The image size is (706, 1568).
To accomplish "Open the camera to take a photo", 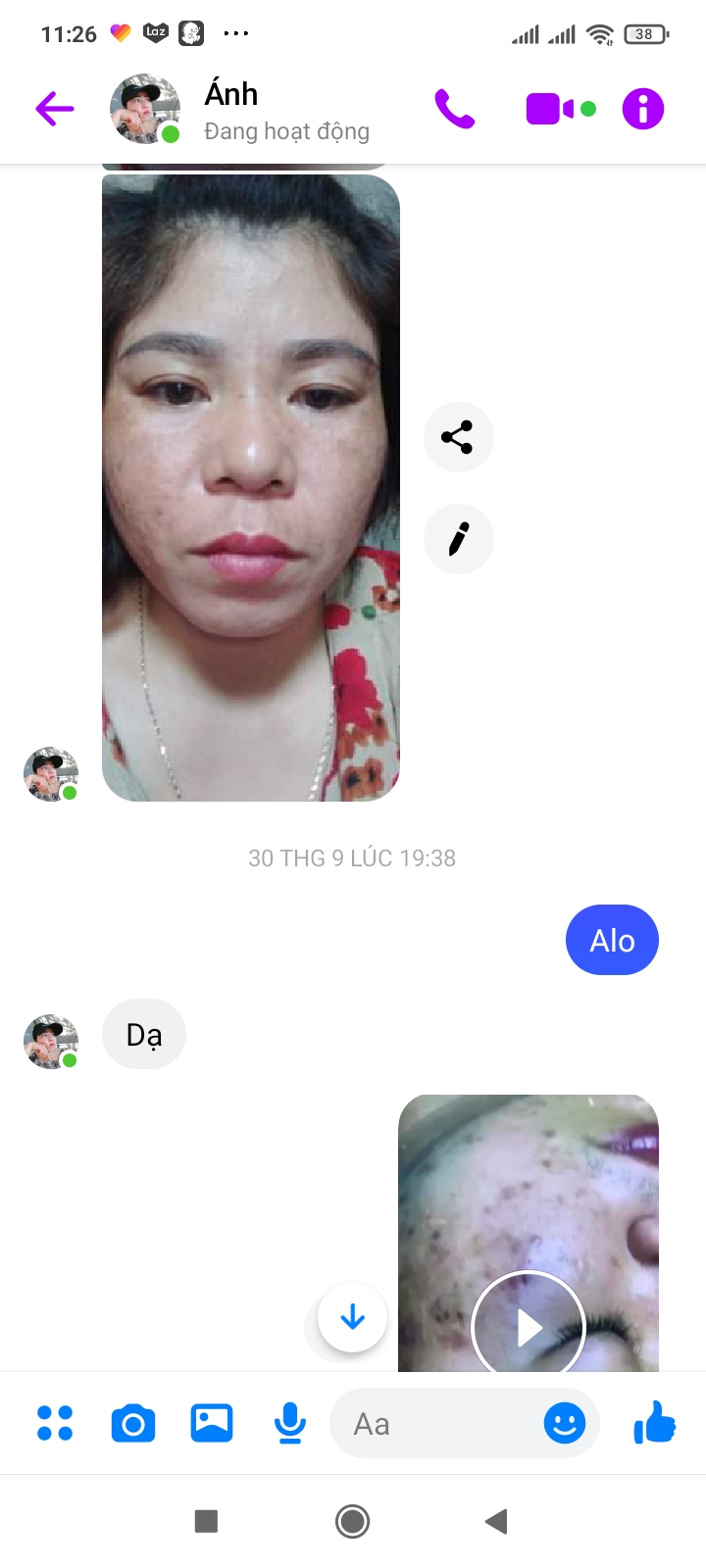I will coord(133,1423).
